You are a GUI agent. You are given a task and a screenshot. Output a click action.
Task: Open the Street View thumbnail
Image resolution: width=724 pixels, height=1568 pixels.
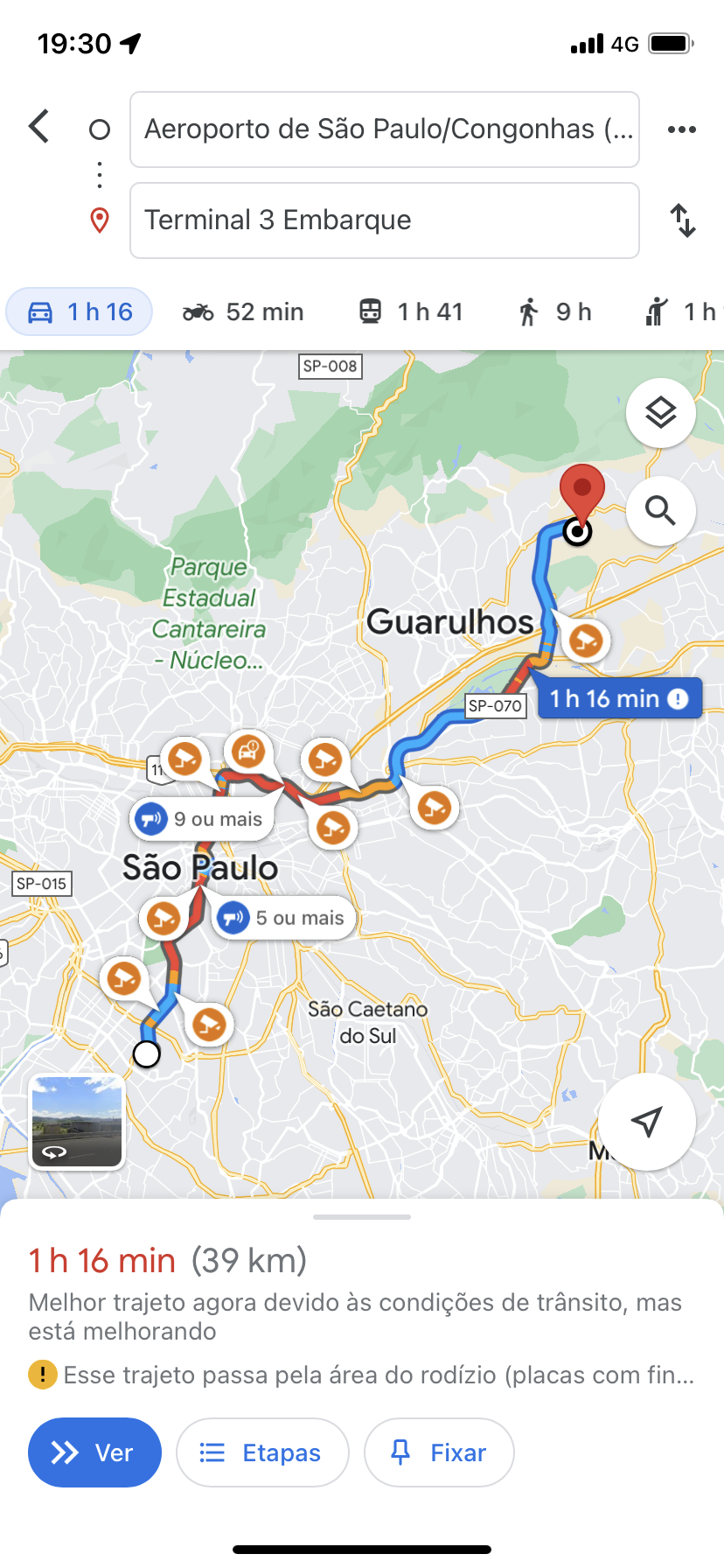pyautogui.click(x=77, y=1122)
